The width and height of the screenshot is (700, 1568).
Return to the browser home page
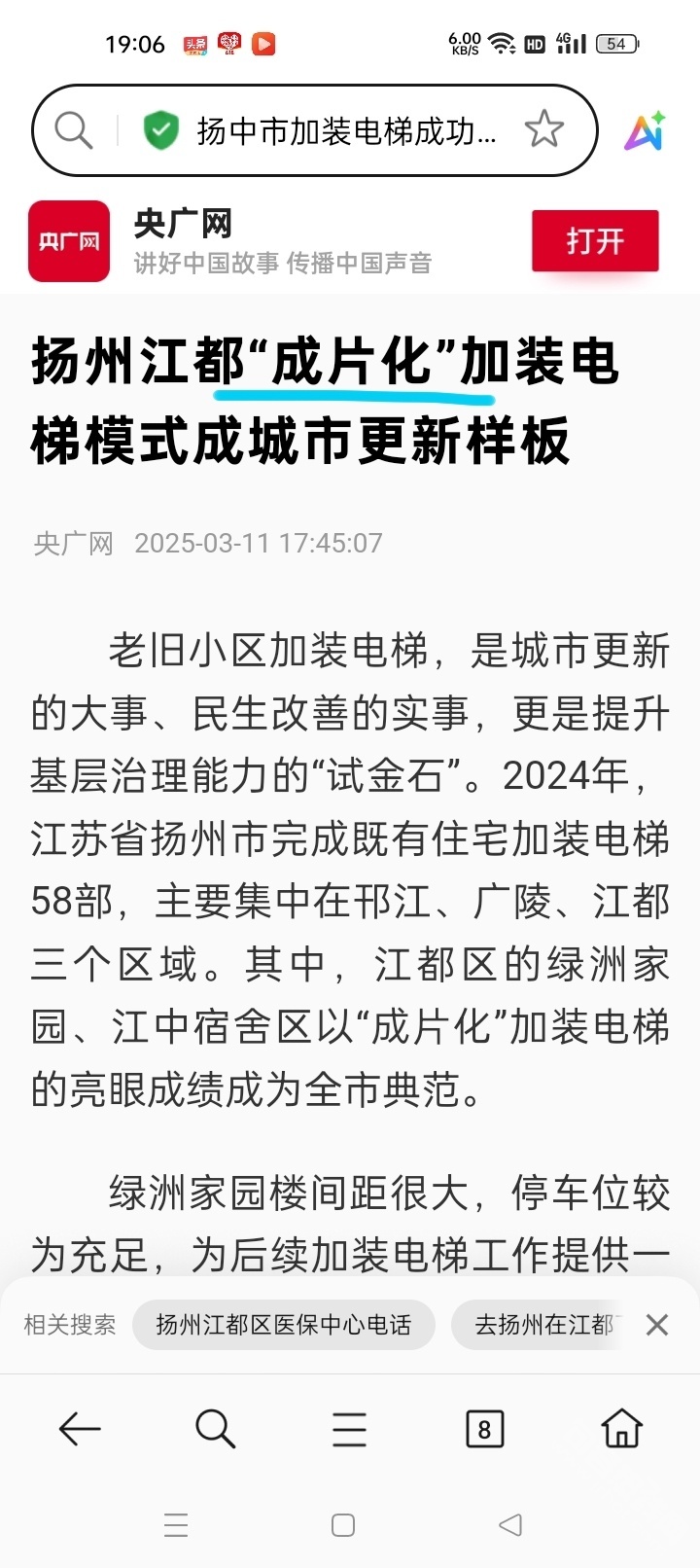[x=622, y=1429]
